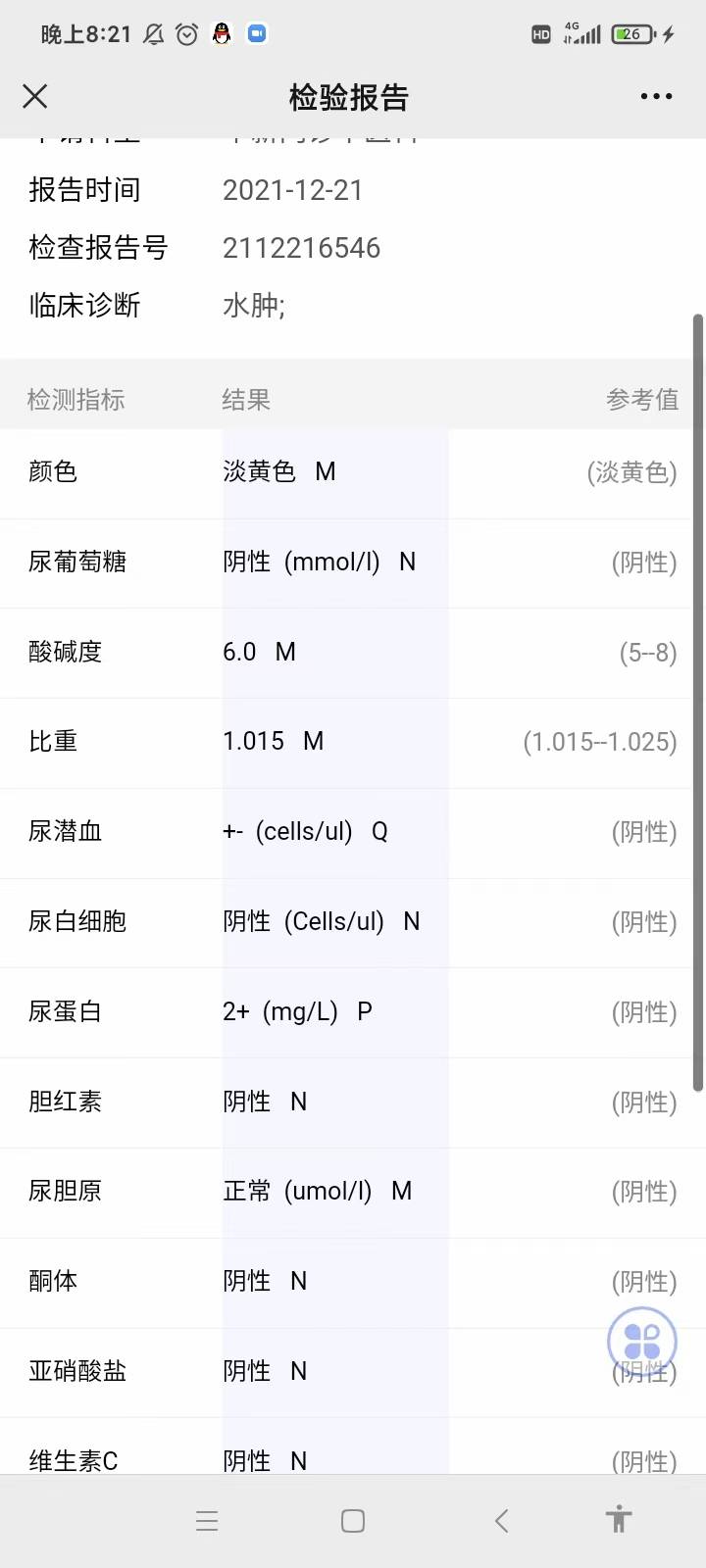Tap the back arrow in the navigation bar
Image resolution: width=706 pixels, height=1568 pixels.
501,1520
